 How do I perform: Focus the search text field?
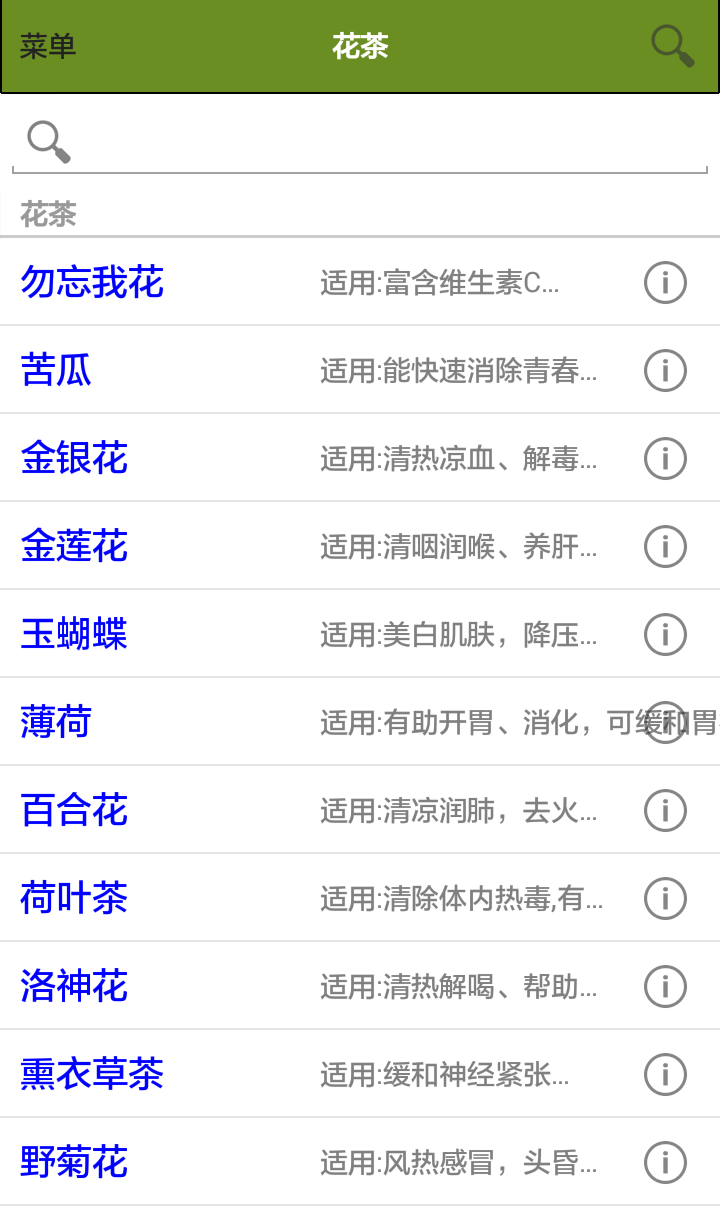360,142
